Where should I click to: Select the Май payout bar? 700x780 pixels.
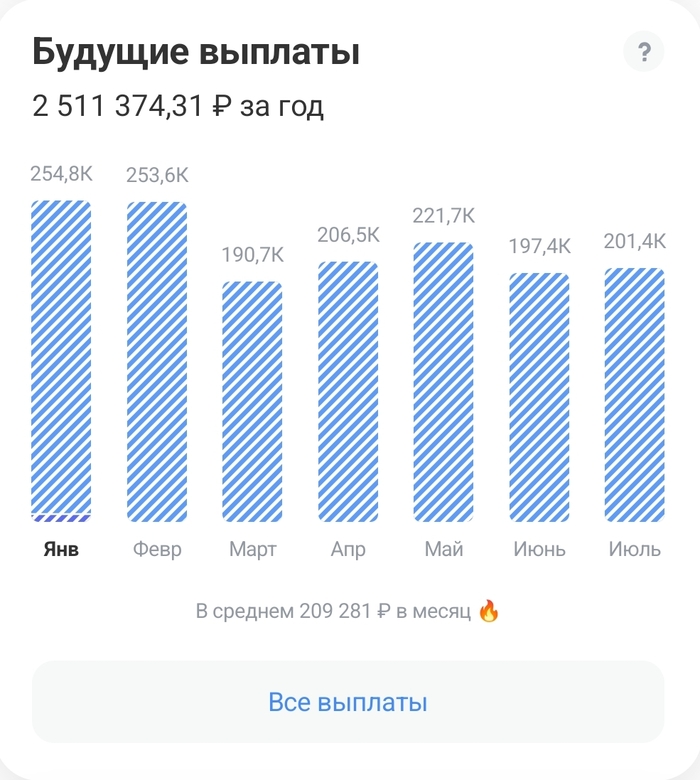[443, 382]
